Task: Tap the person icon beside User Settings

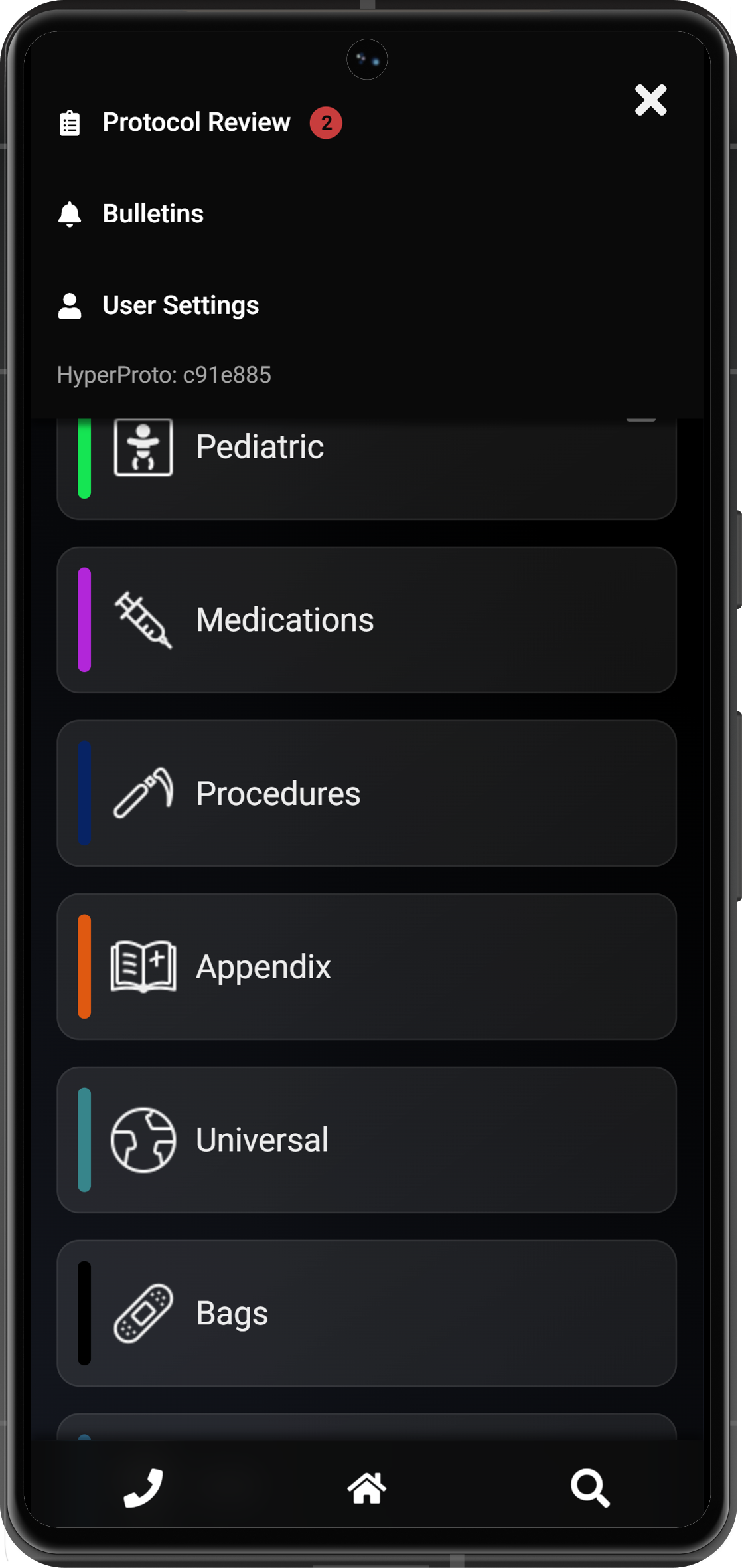Action: tap(70, 305)
